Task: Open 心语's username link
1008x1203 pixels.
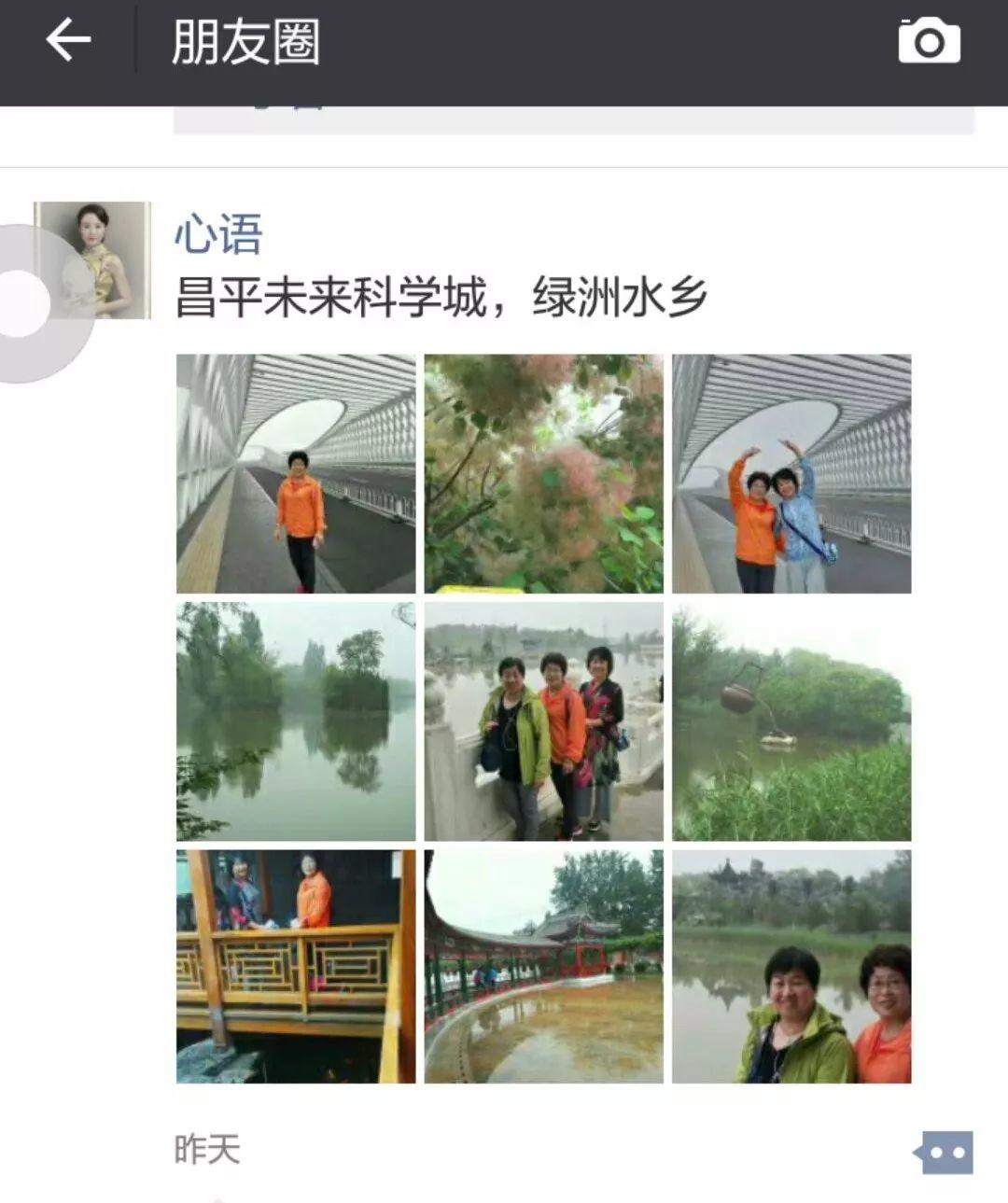Action: click(218, 233)
